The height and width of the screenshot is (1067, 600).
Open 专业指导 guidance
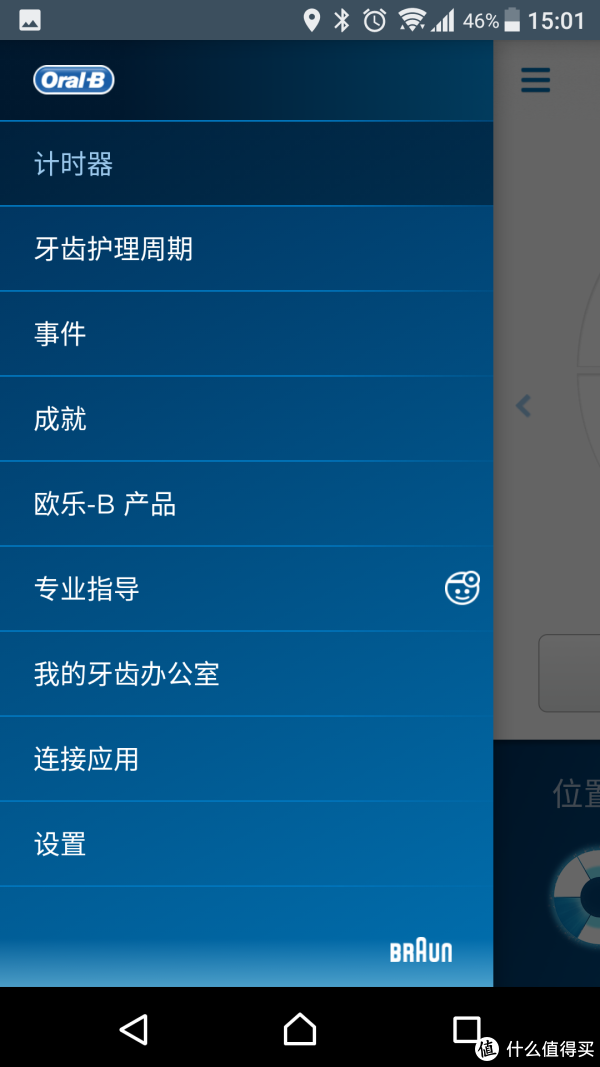(x=246, y=589)
